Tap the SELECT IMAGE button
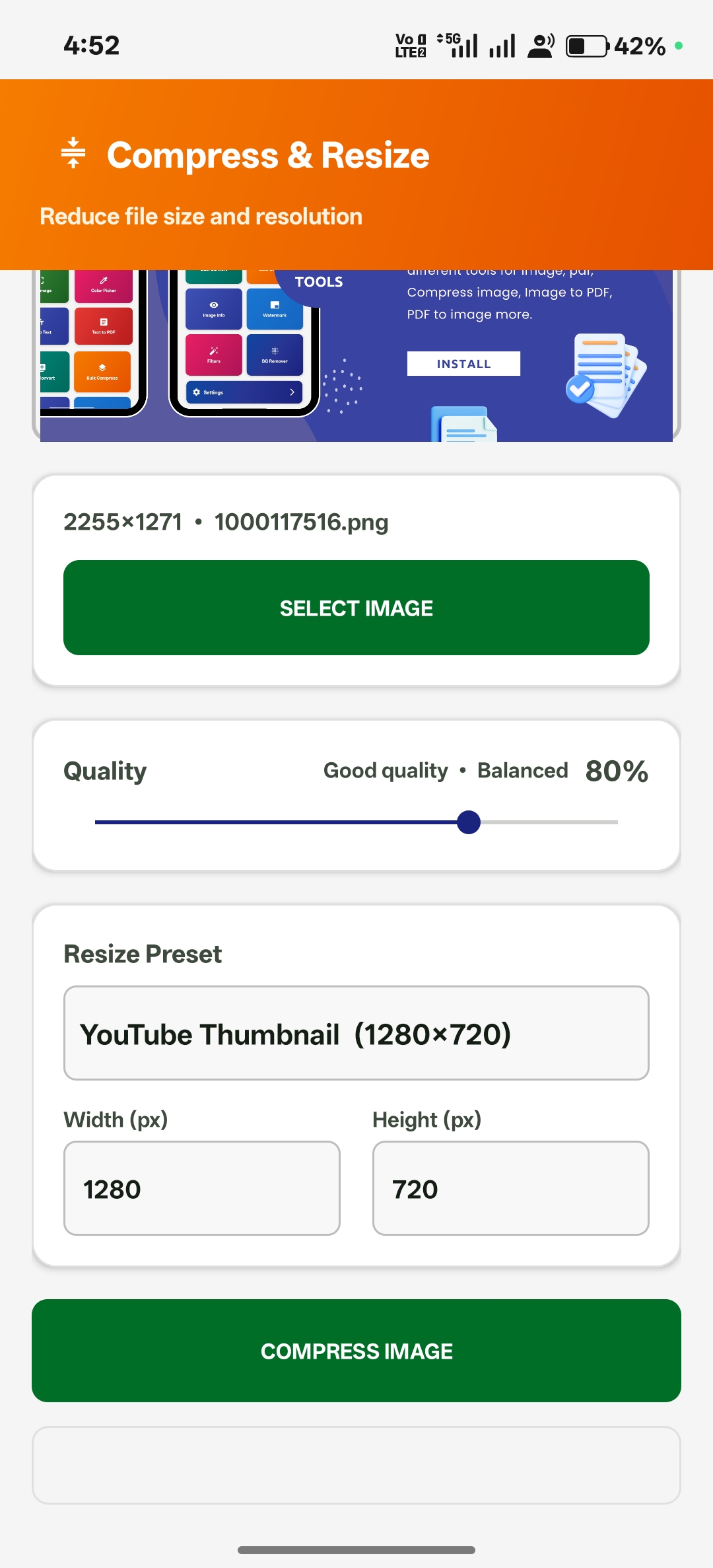The width and height of the screenshot is (713, 1568). (356, 608)
